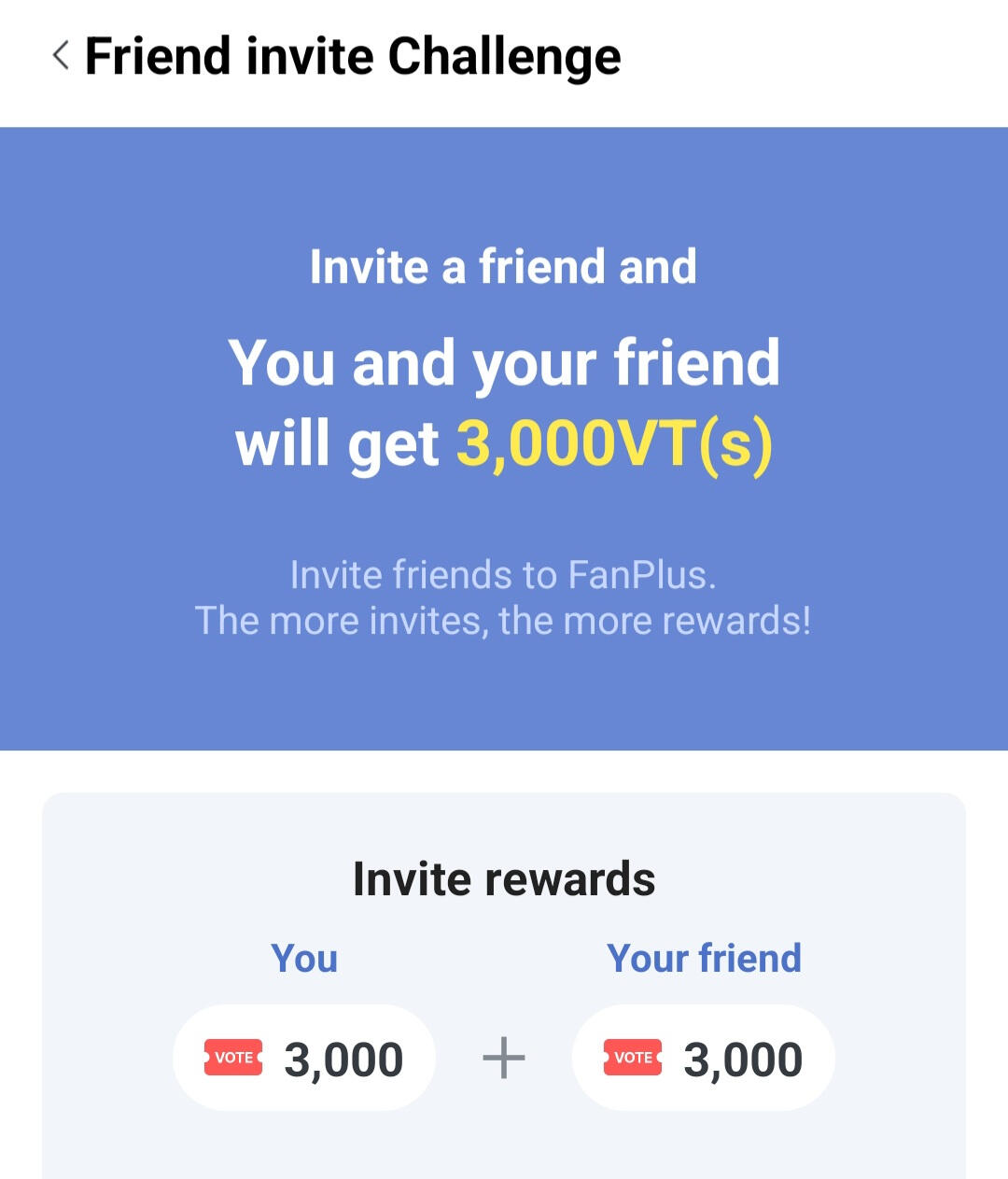The height and width of the screenshot is (1179, 1008).
Task: Go back from Friend invite Challenge
Action: point(61,56)
